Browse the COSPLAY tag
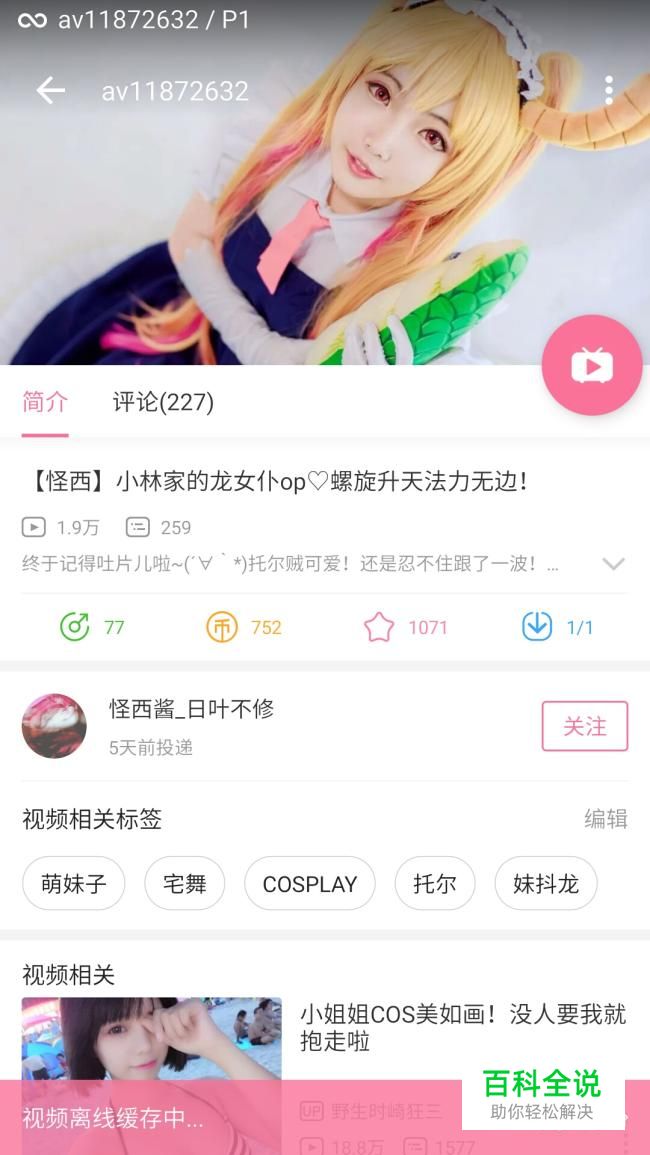650x1155 pixels. click(x=309, y=884)
